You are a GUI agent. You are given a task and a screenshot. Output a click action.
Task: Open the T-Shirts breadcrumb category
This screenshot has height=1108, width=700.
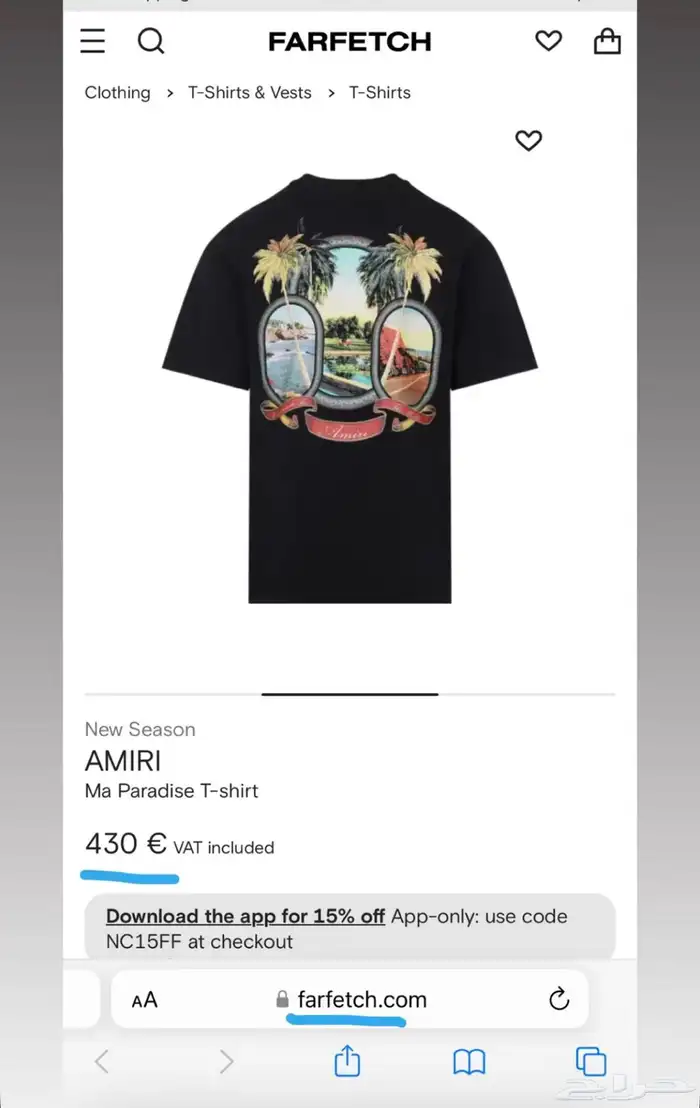(x=379, y=93)
